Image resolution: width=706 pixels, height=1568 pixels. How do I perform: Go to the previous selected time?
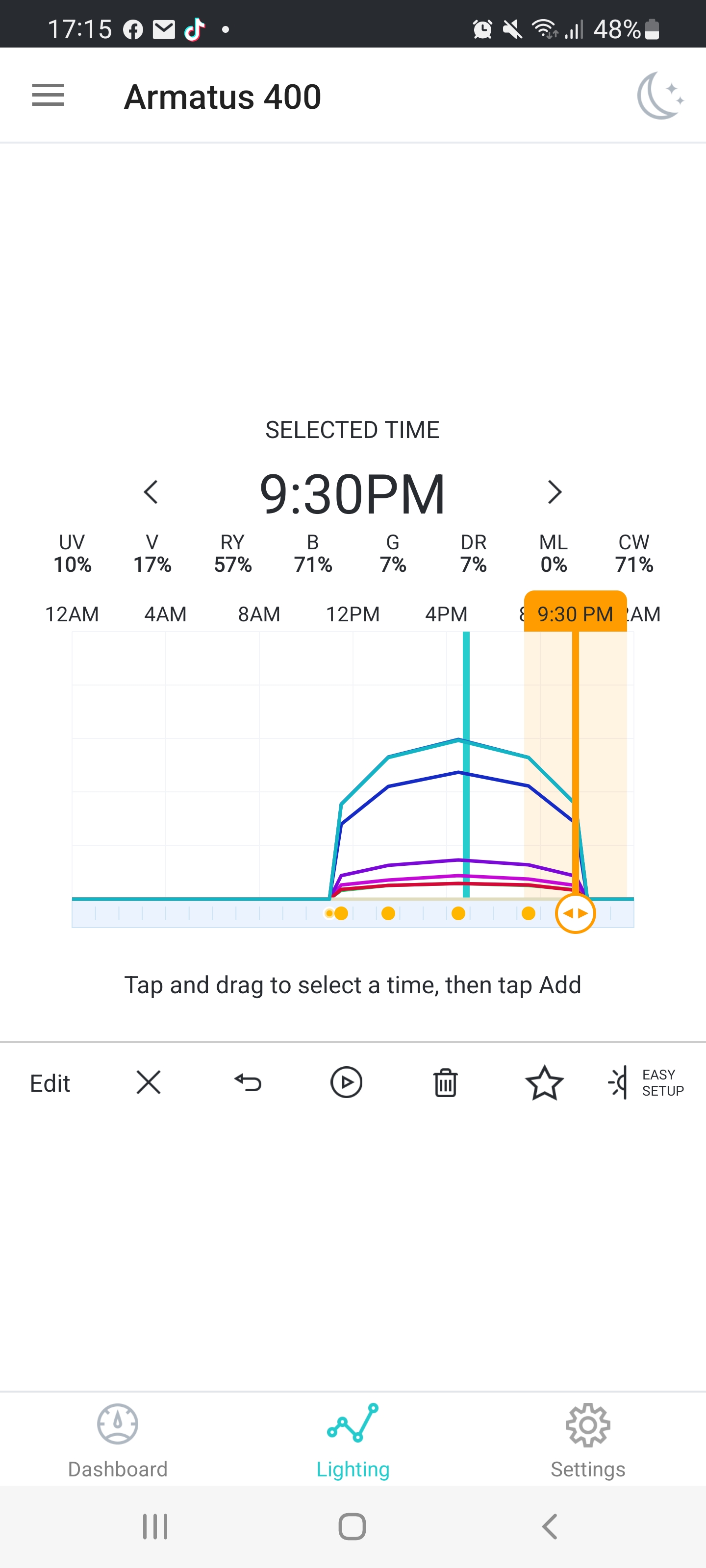click(x=151, y=492)
